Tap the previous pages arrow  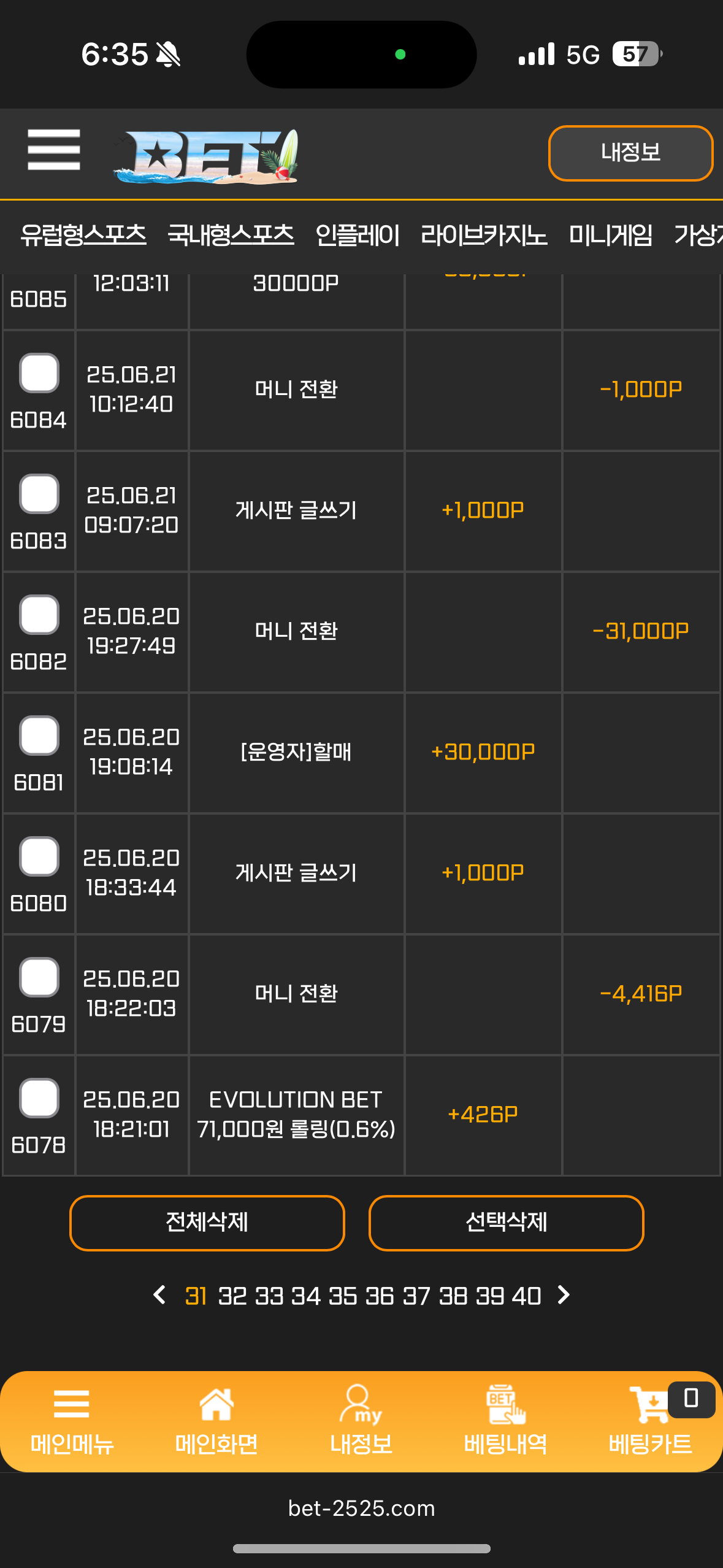tap(159, 1295)
